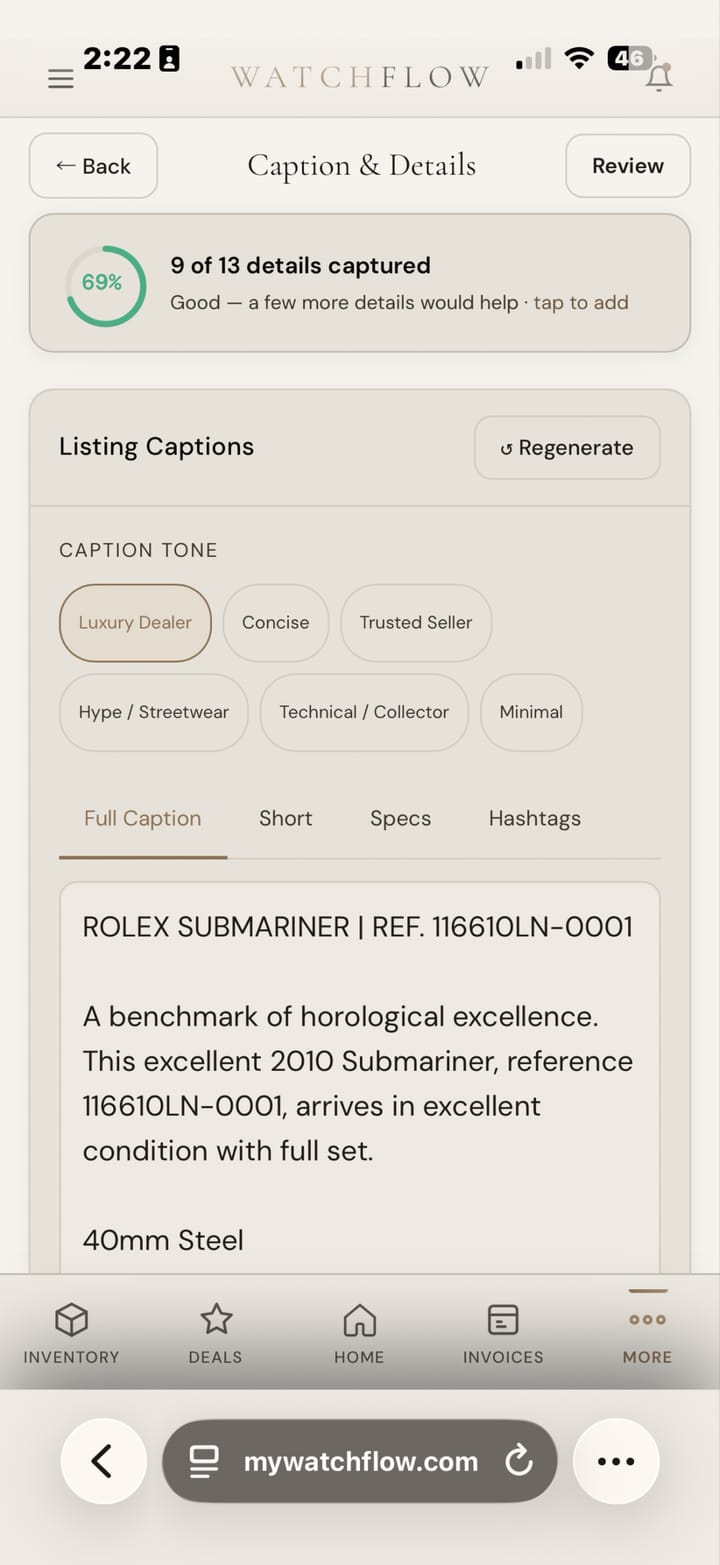Click the 69% progress ring
720x1565 pixels.
(104, 283)
